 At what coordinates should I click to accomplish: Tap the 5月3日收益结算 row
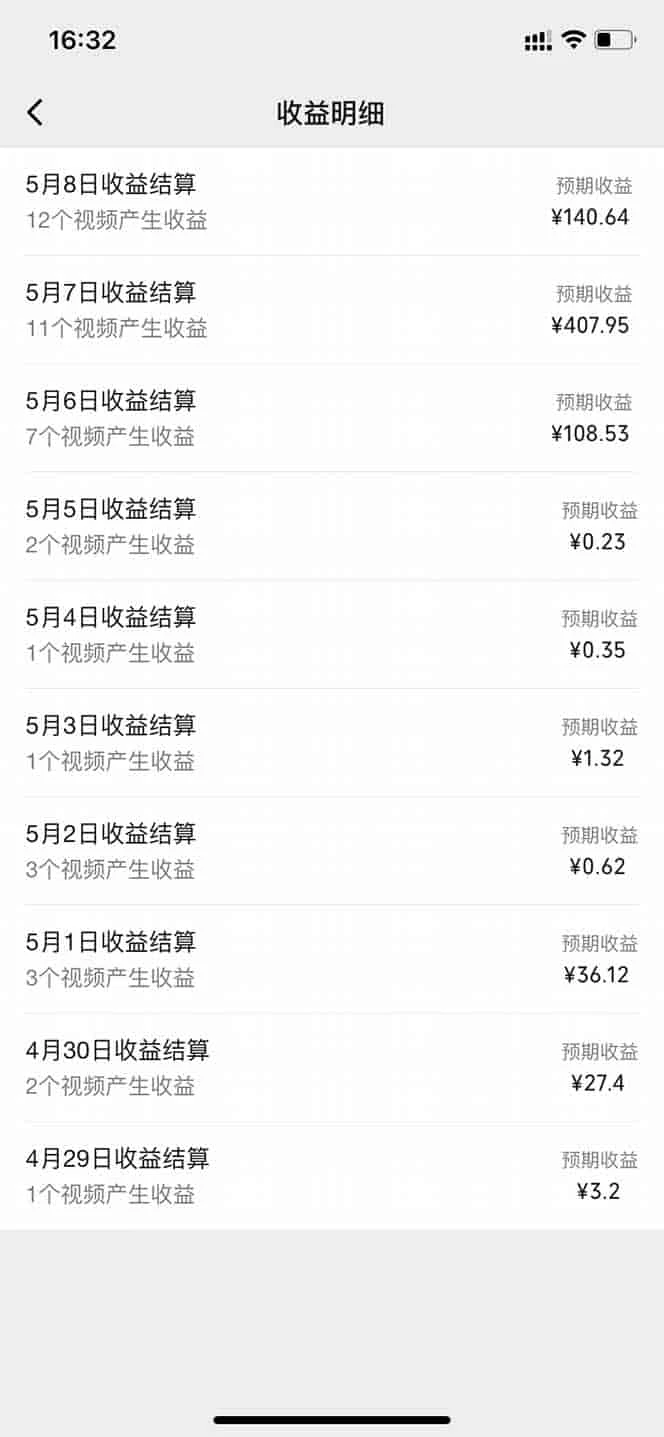click(330, 743)
